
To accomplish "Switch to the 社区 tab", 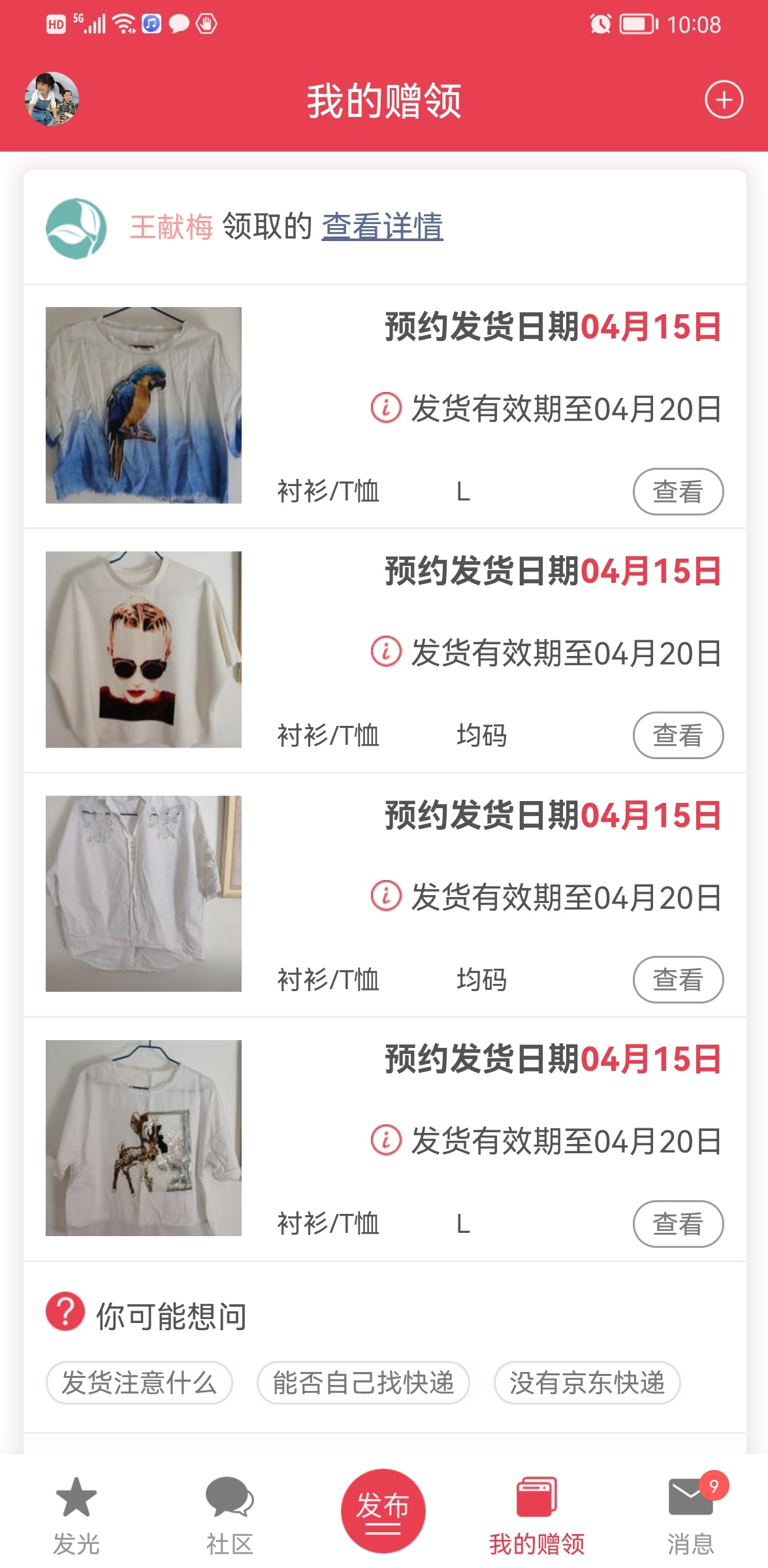I will click(229, 1516).
